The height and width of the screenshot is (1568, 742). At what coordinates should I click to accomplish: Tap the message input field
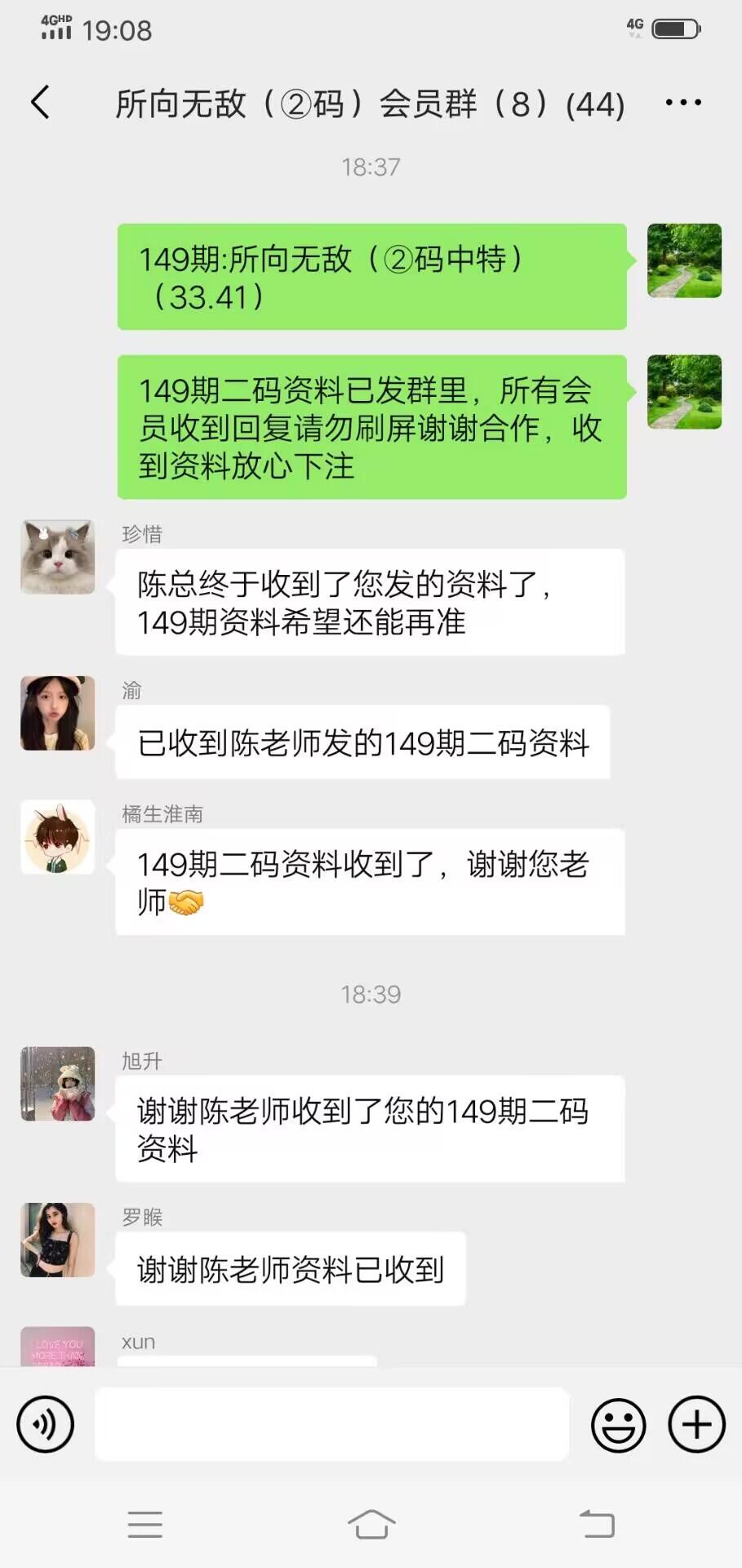tap(331, 1424)
